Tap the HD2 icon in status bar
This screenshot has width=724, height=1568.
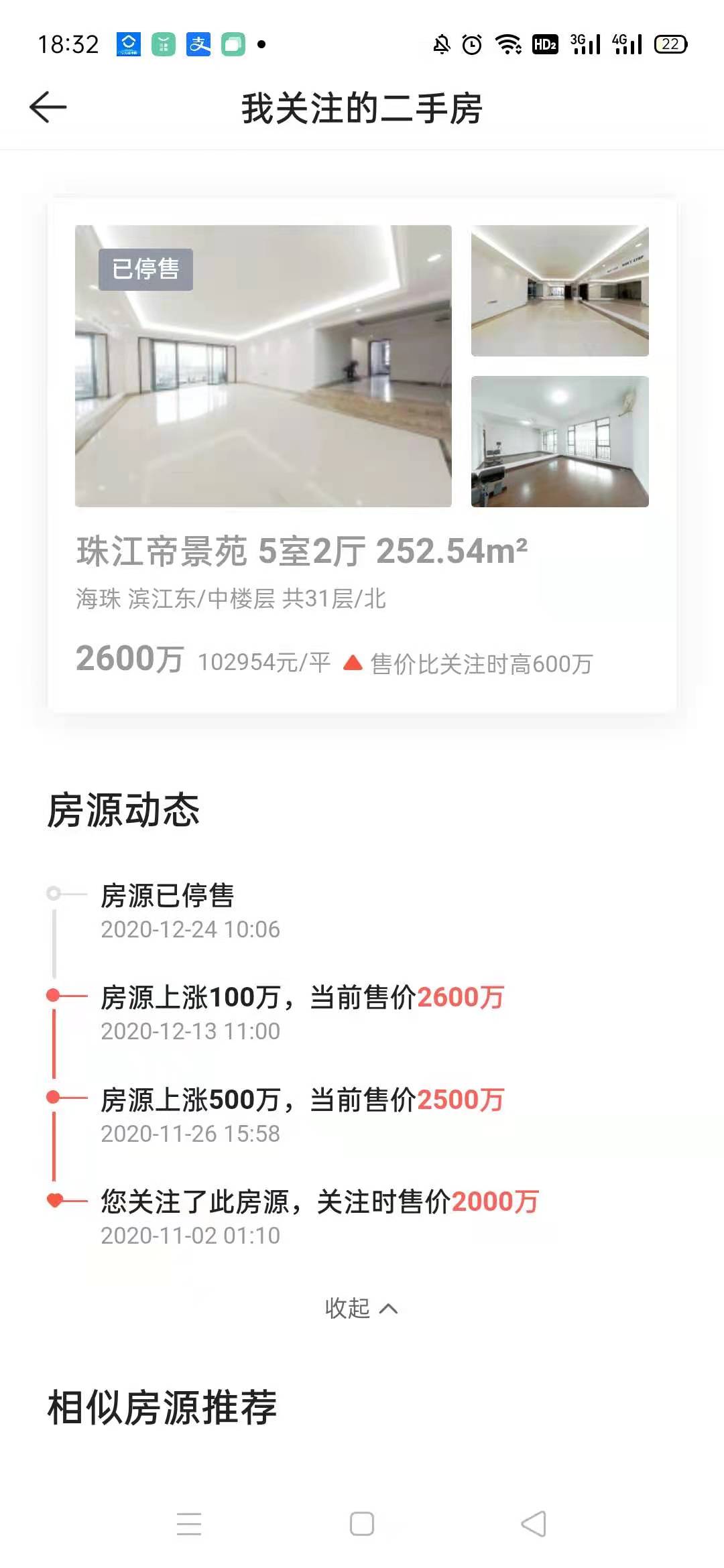(545, 44)
